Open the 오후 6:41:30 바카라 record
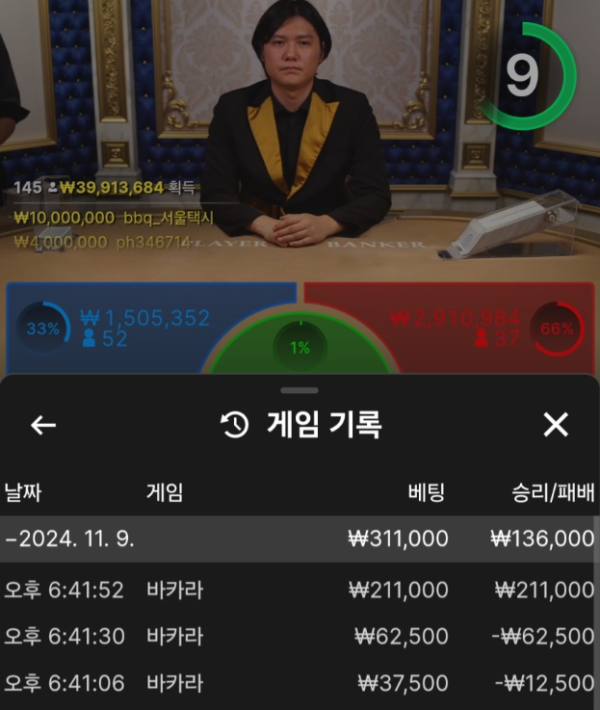 [300, 637]
